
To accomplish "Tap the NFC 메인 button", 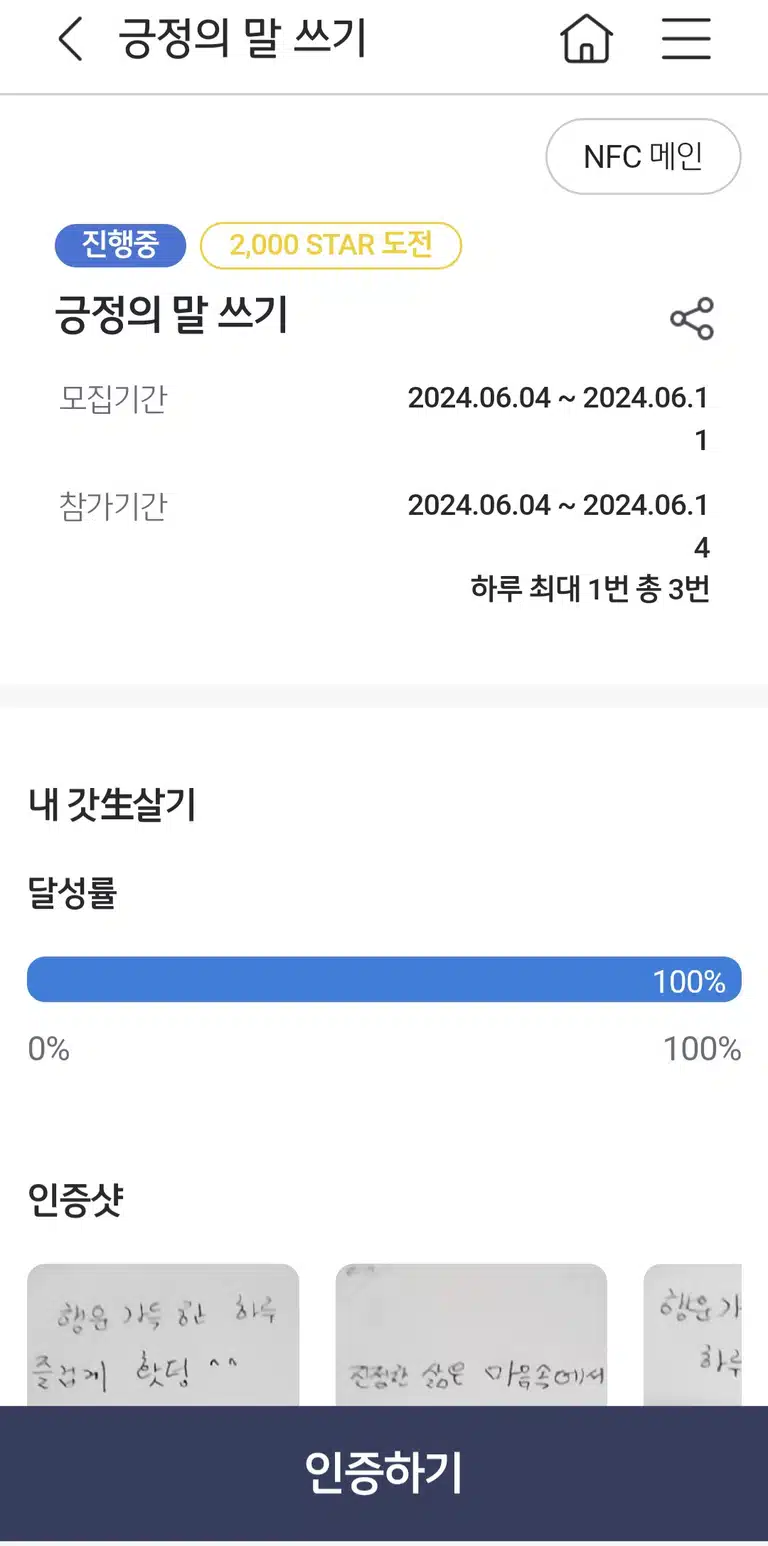I will tap(643, 157).
